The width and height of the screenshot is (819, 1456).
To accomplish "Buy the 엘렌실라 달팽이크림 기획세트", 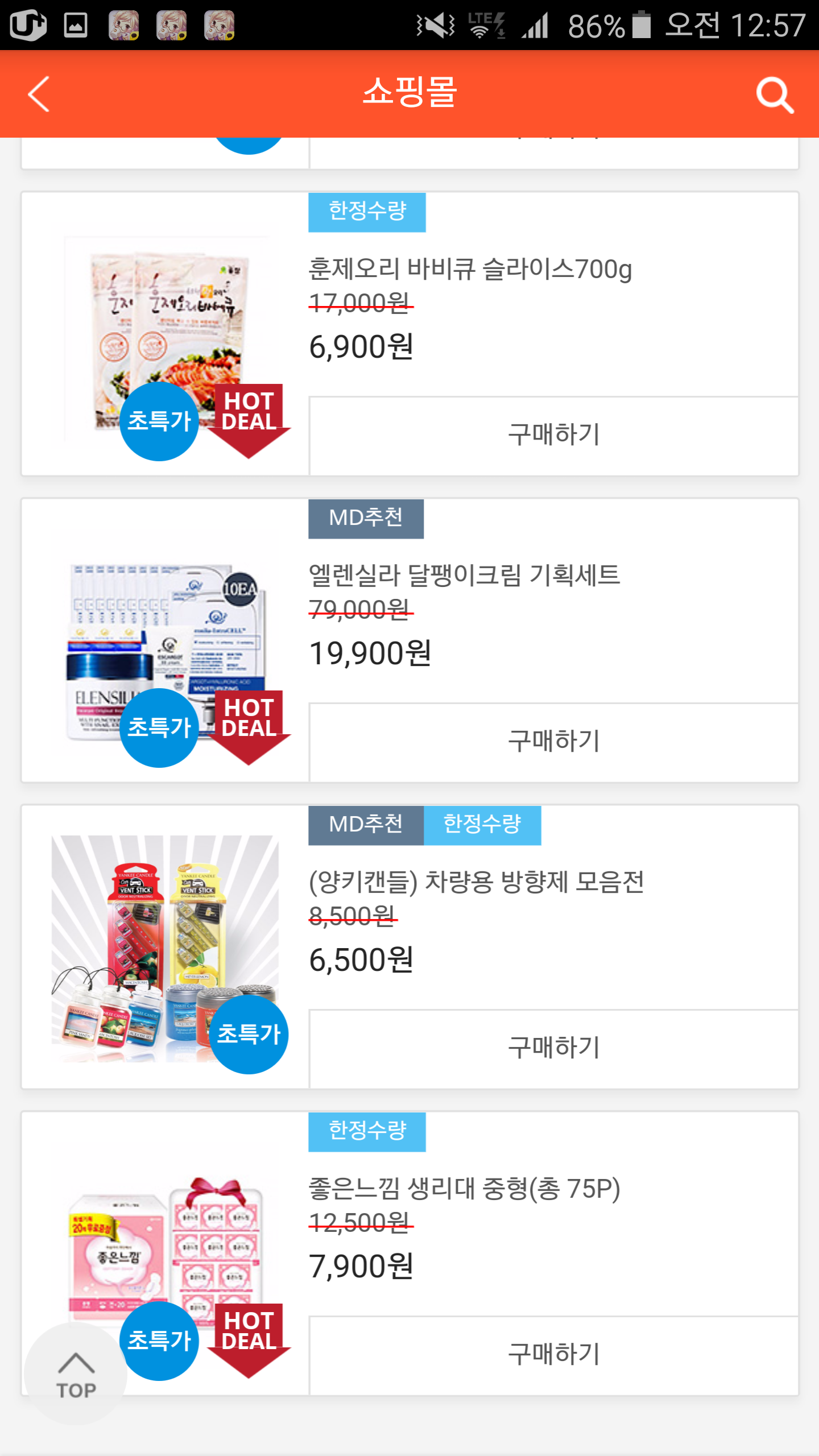I will click(554, 742).
